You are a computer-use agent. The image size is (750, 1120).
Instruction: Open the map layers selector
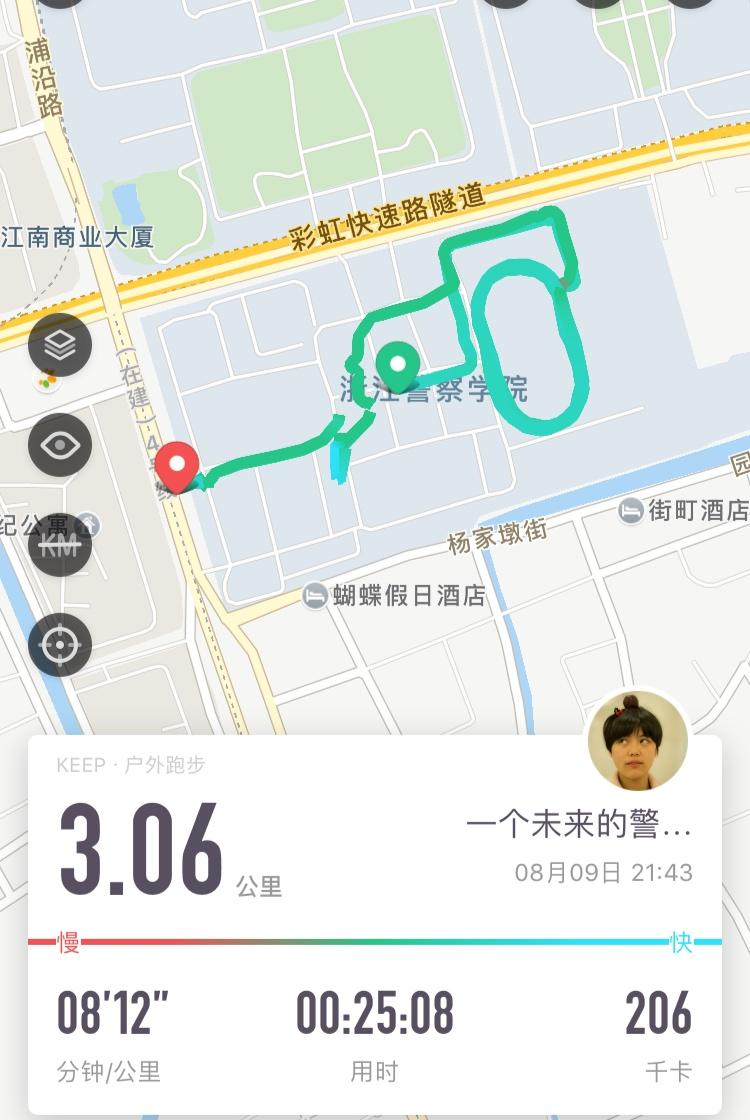pyautogui.click(x=60, y=345)
